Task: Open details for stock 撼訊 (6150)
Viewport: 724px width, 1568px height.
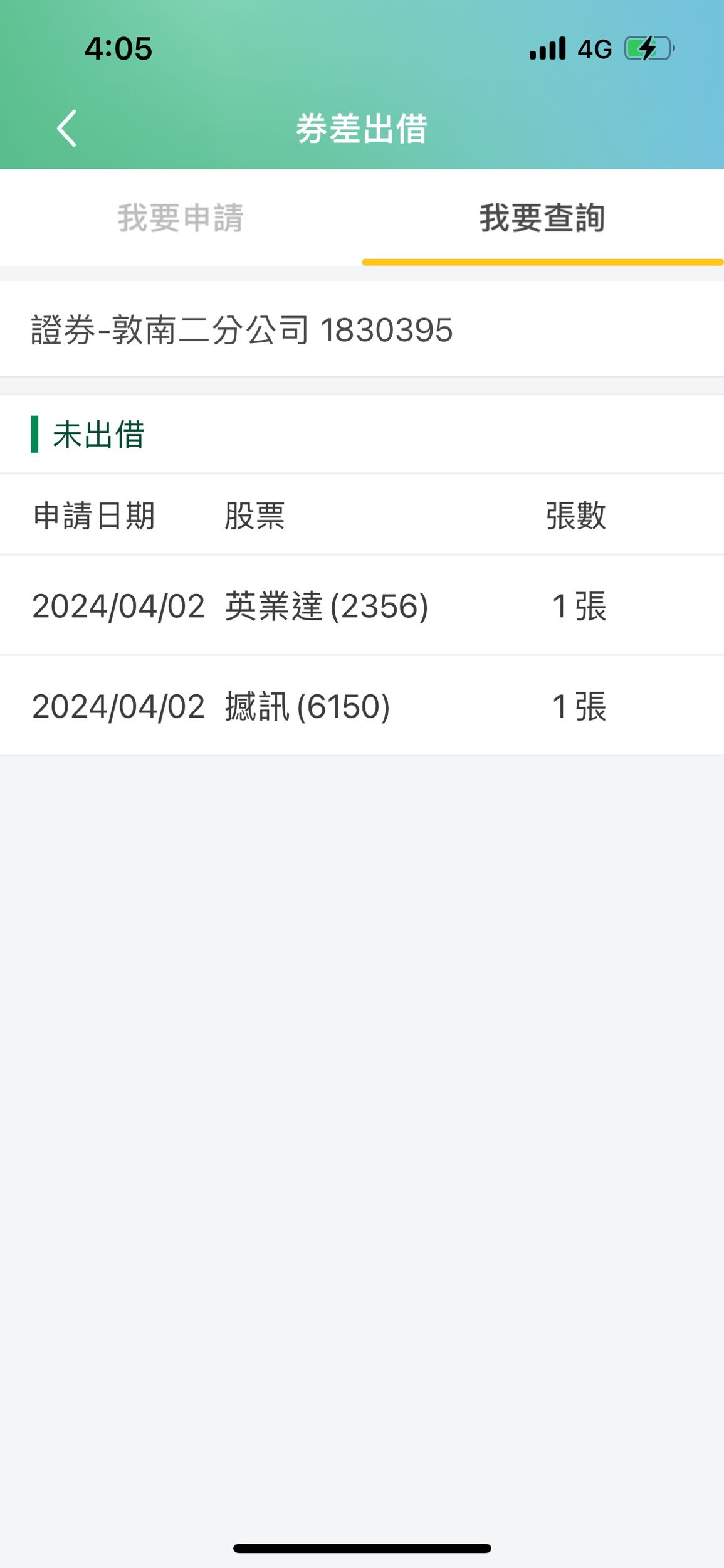Action: coord(307,705)
